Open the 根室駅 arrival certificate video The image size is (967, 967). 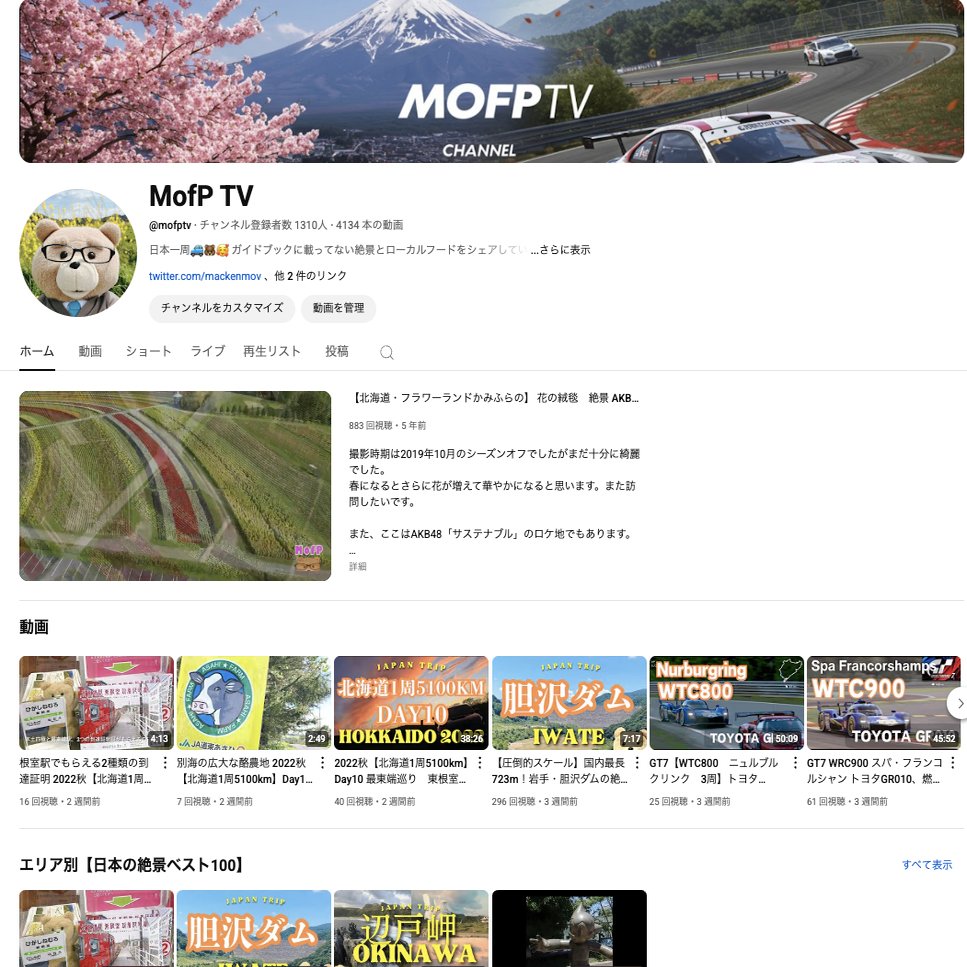tap(96, 703)
